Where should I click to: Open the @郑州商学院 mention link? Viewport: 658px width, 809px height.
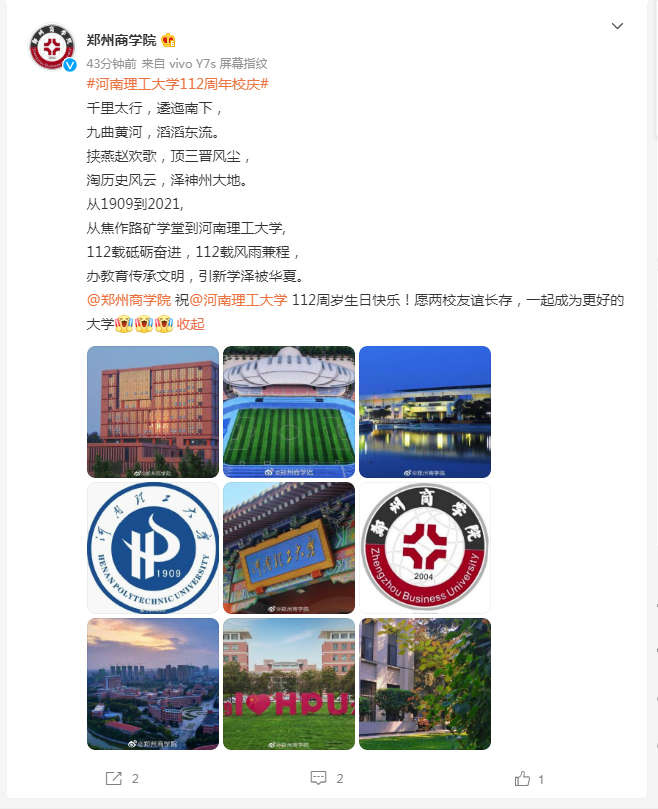pyautogui.click(x=128, y=300)
